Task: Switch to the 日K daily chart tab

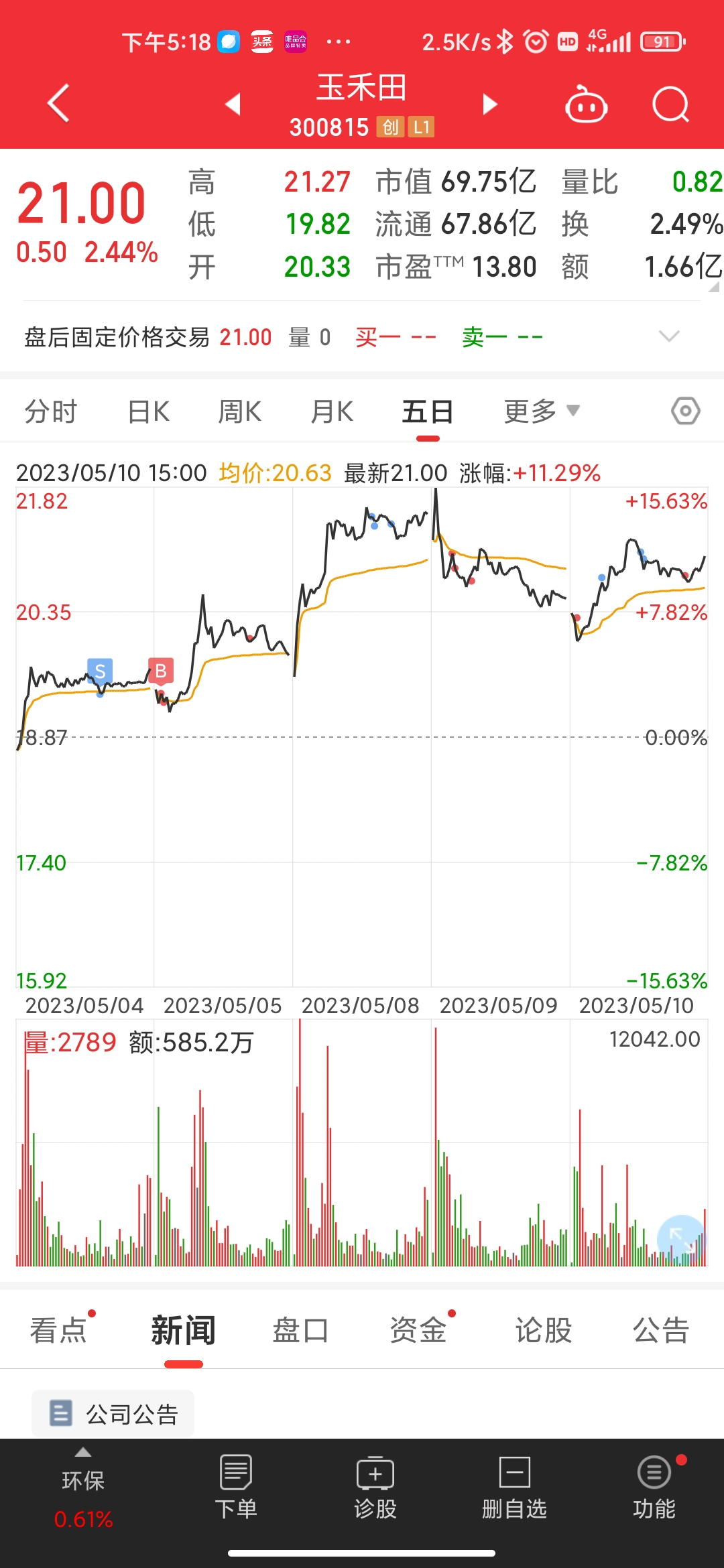Action: tap(148, 410)
